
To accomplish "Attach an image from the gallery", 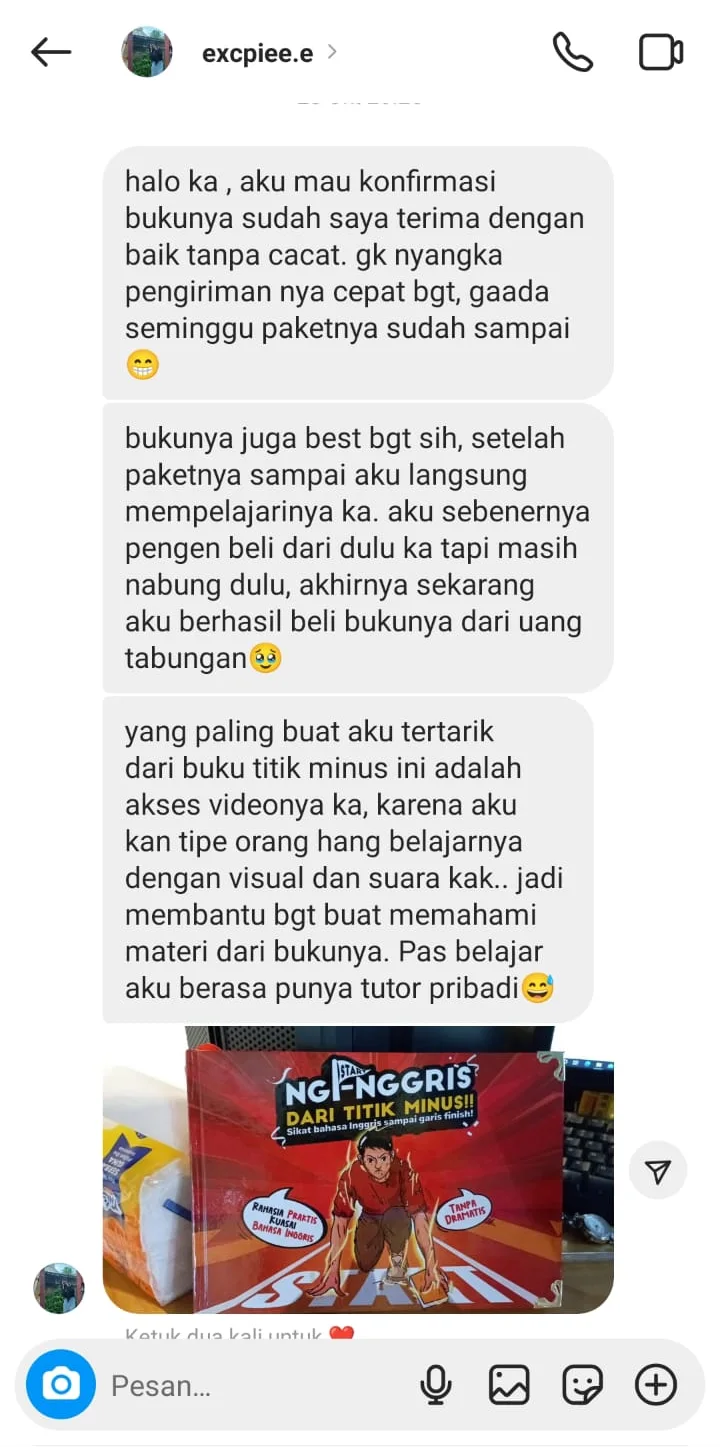I will pyautogui.click(x=509, y=1385).
